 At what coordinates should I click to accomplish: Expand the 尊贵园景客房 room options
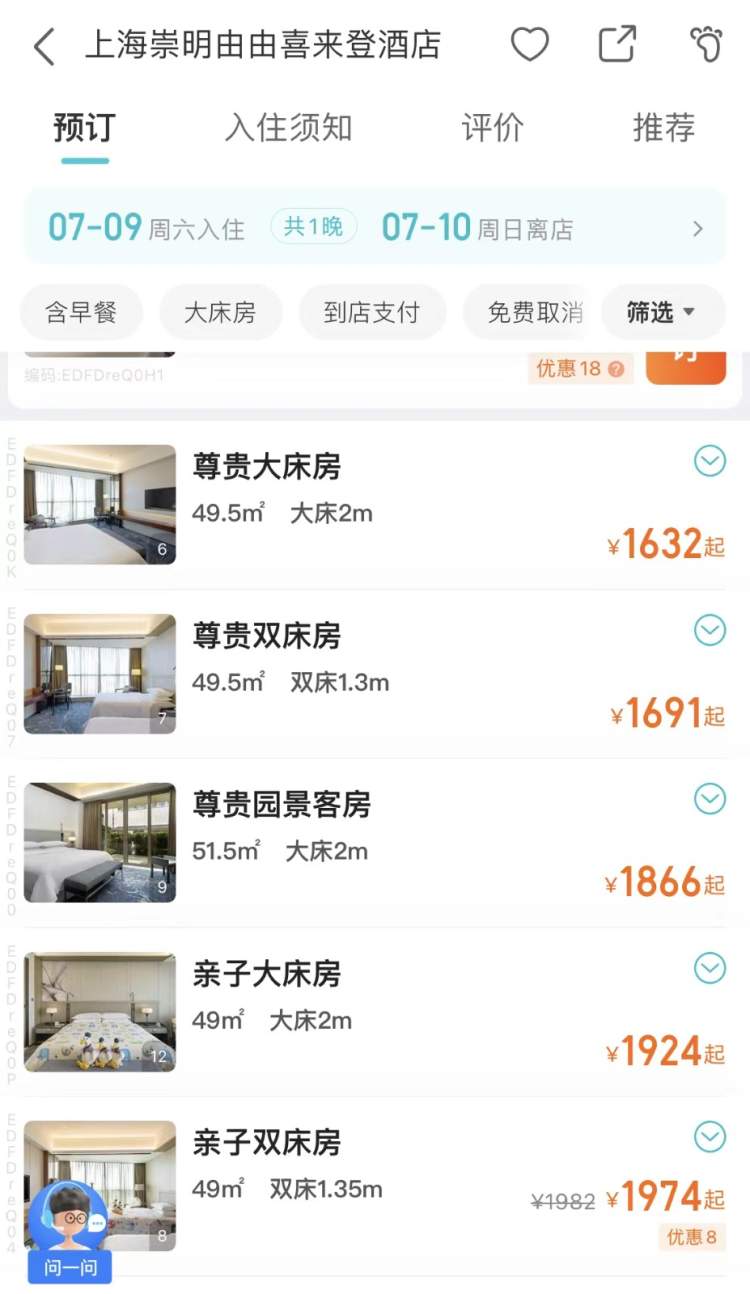(x=709, y=799)
